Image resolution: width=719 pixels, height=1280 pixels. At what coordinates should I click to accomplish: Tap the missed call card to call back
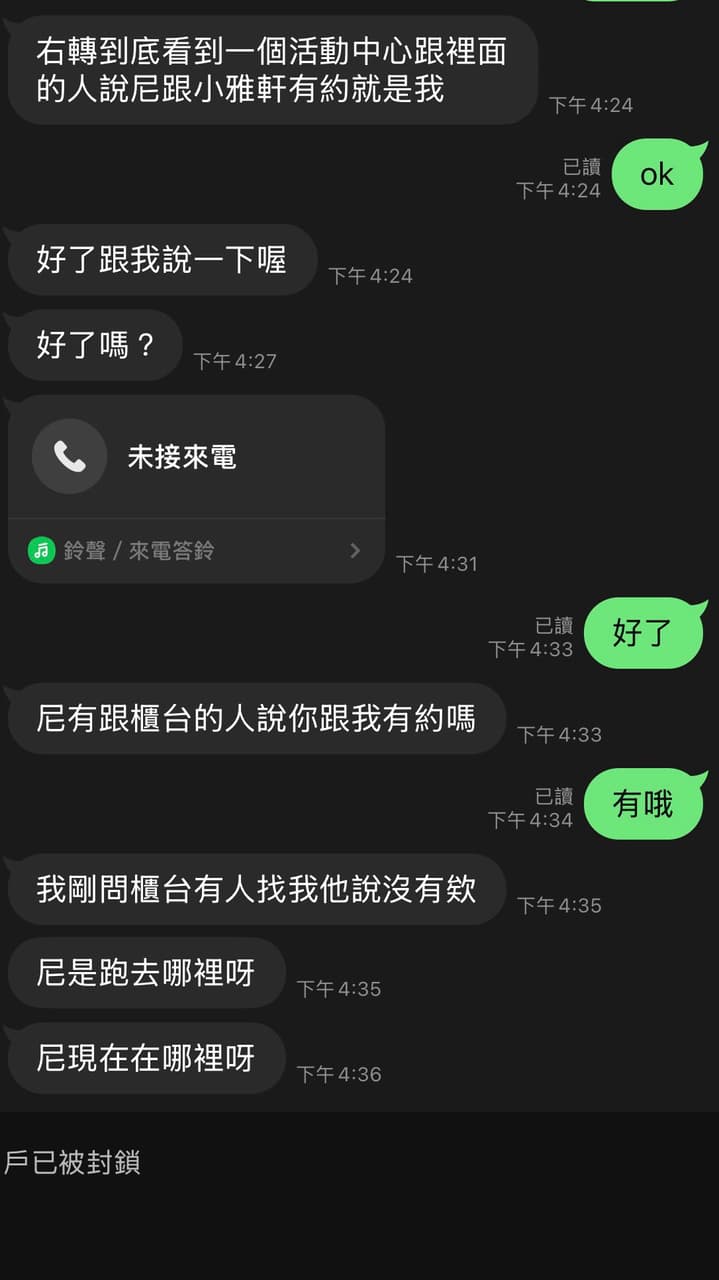point(196,457)
